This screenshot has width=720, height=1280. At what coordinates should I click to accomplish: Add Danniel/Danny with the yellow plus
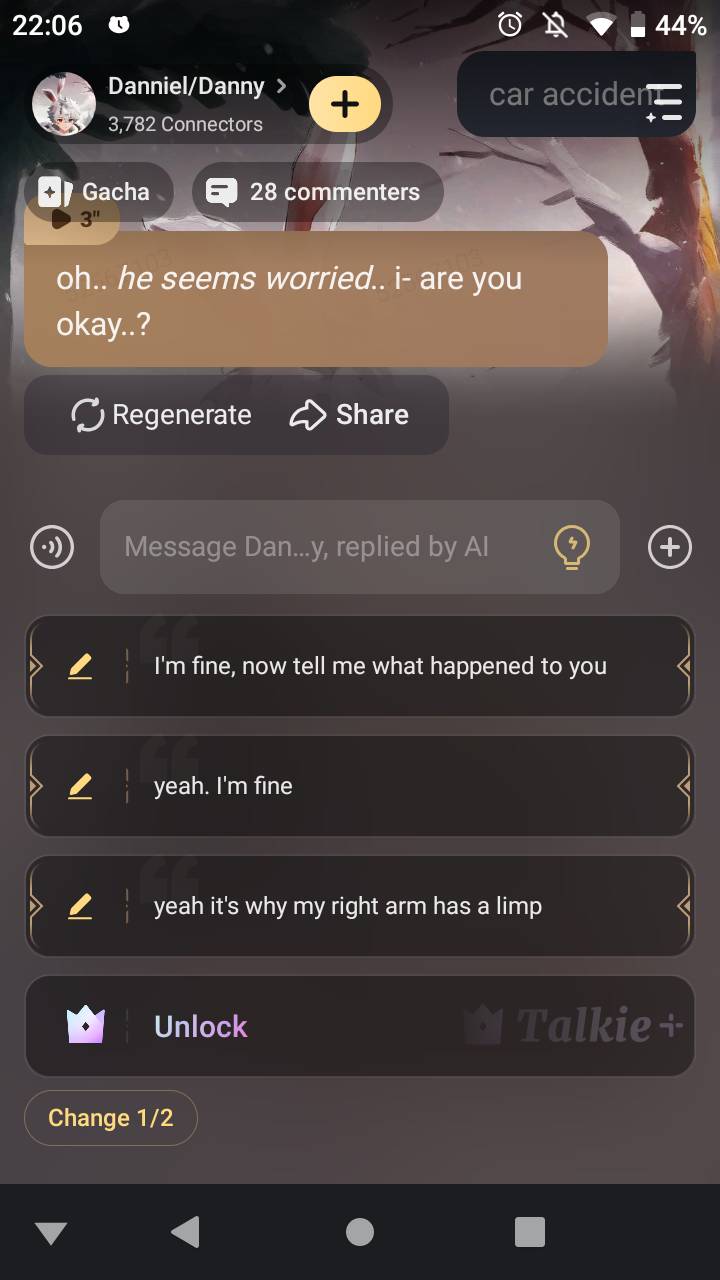pos(344,104)
